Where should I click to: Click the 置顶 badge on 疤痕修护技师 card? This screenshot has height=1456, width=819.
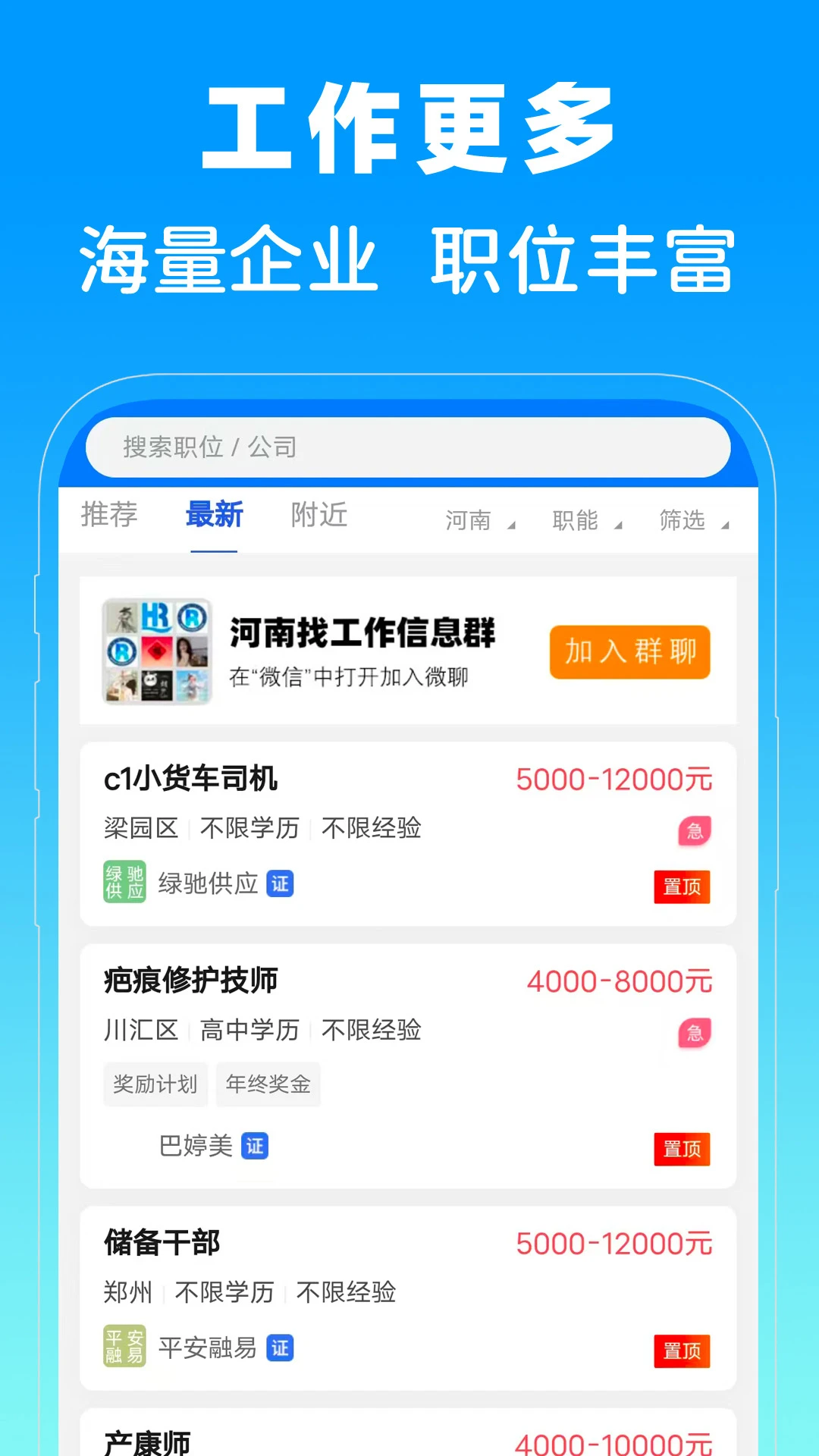[681, 1150]
